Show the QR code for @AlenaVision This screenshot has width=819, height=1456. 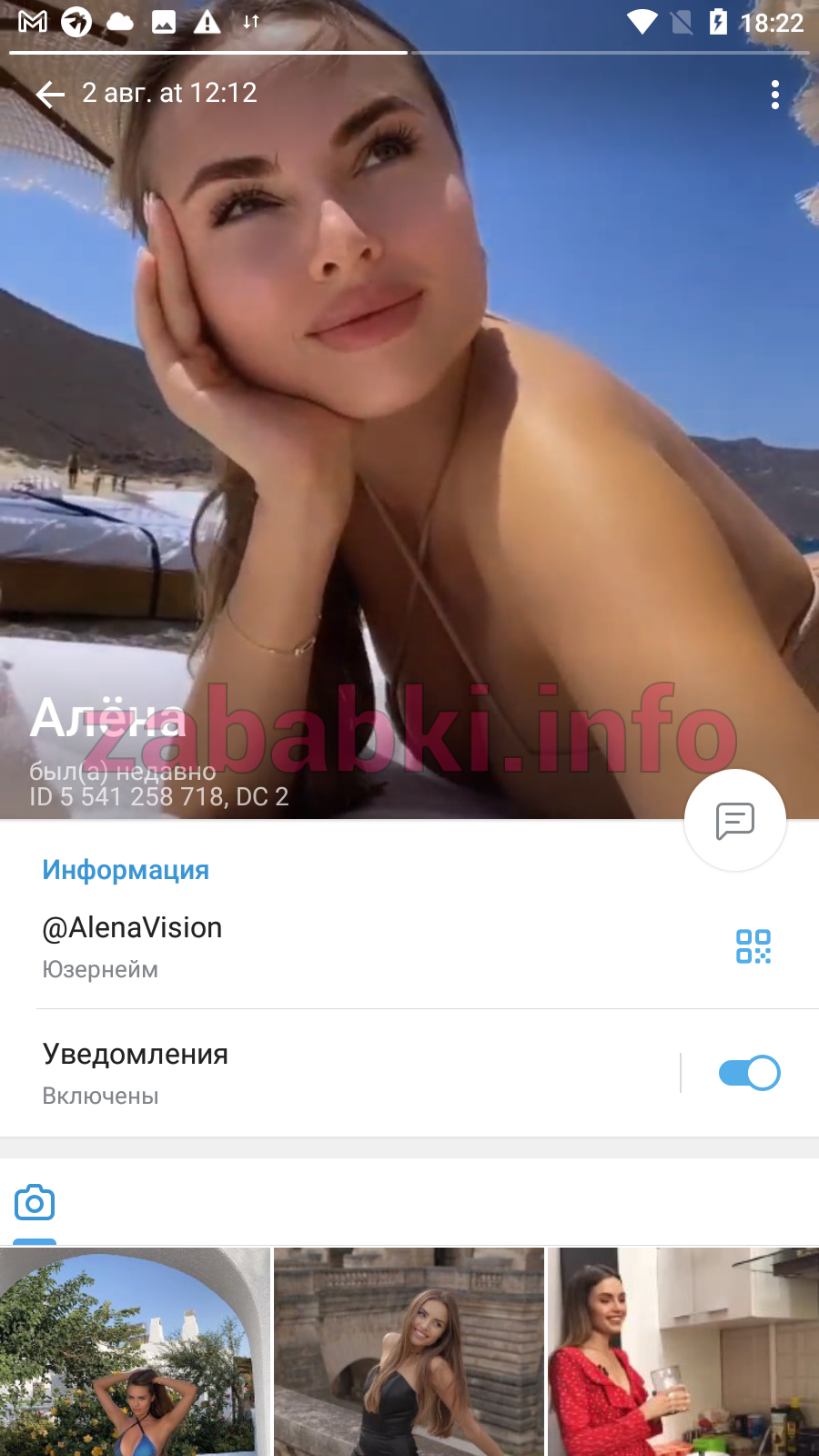(x=753, y=946)
